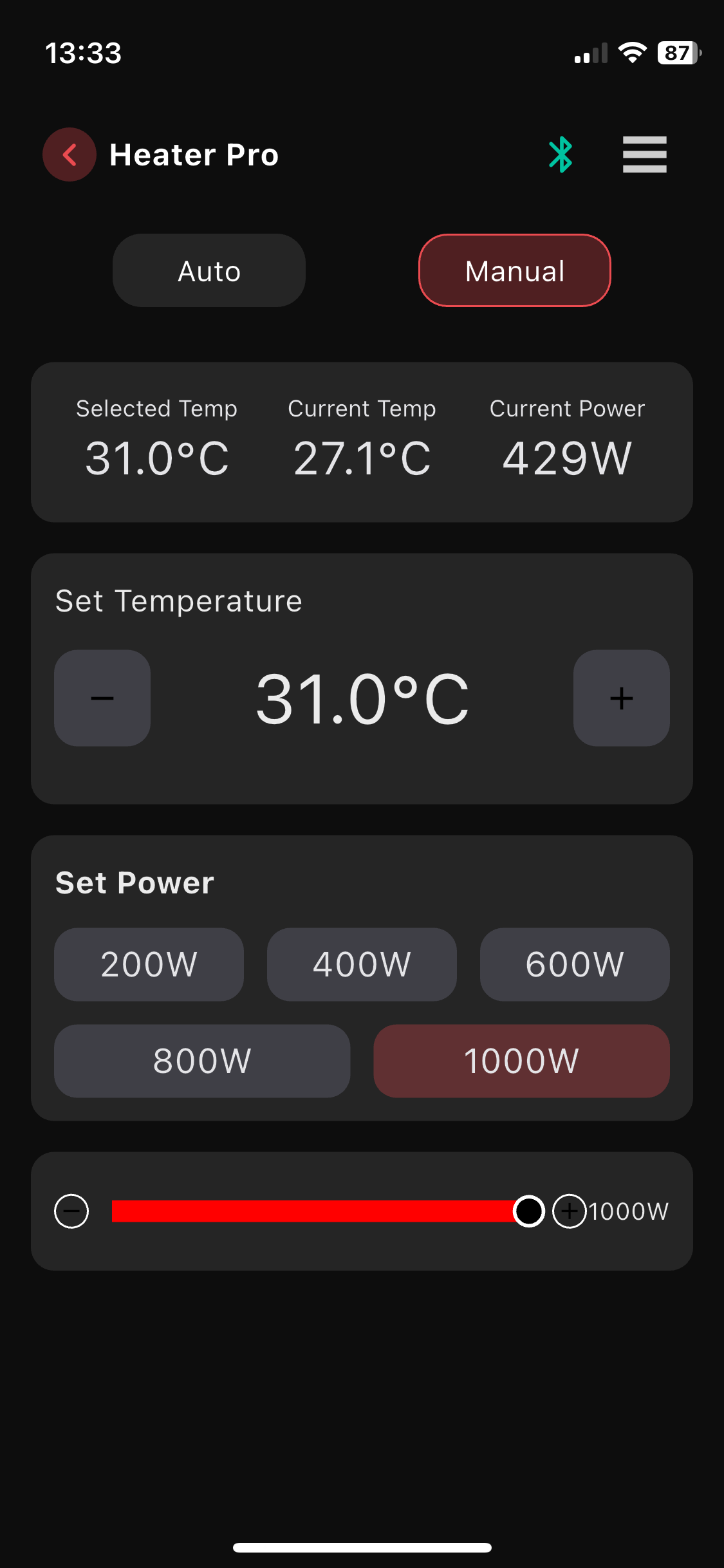The height and width of the screenshot is (1568, 724).
Task: Lower power with the slider minus icon
Action: click(x=71, y=1211)
